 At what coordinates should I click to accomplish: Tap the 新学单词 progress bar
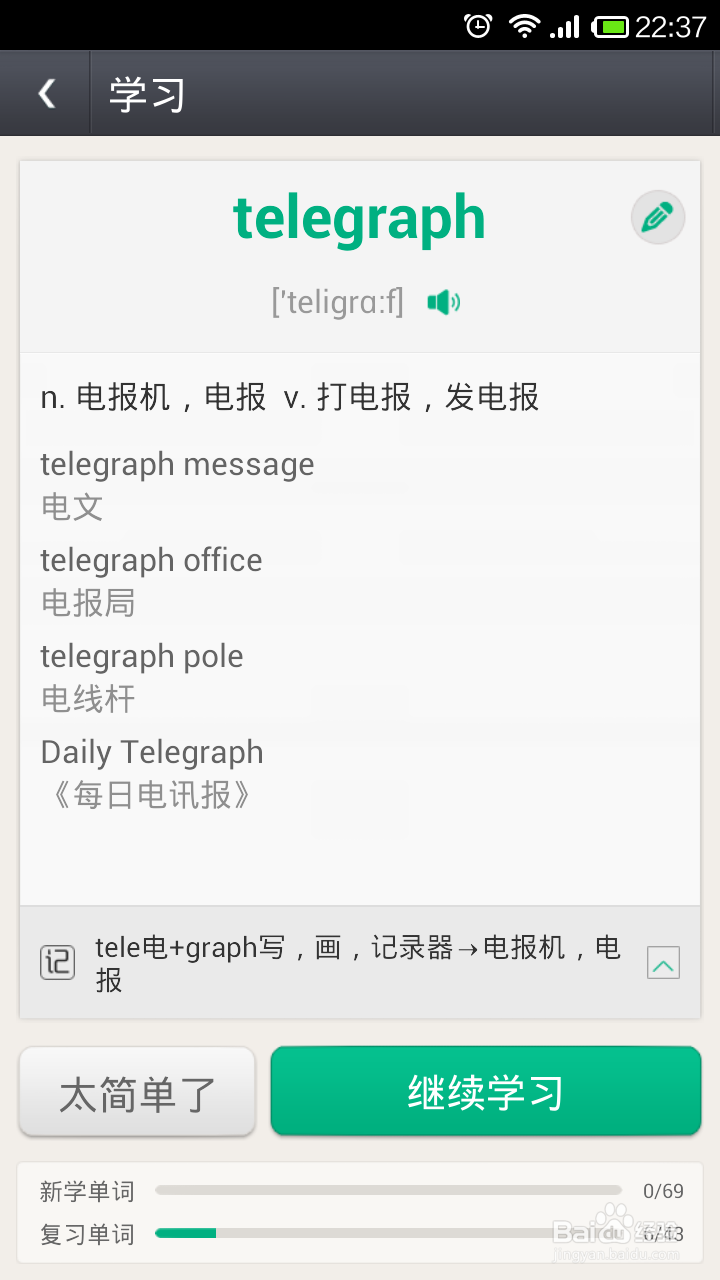click(390, 1191)
